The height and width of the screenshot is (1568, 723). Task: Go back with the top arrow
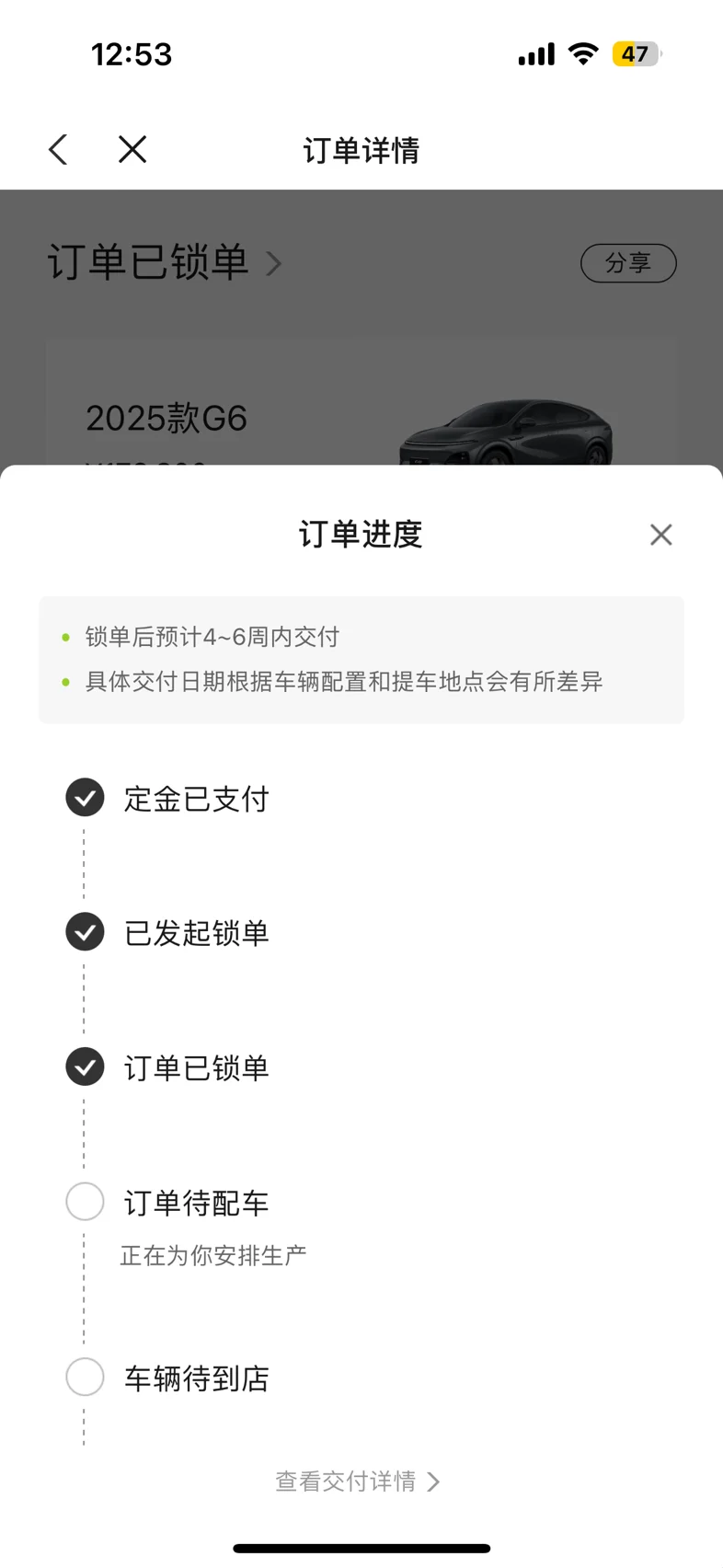click(59, 149)
